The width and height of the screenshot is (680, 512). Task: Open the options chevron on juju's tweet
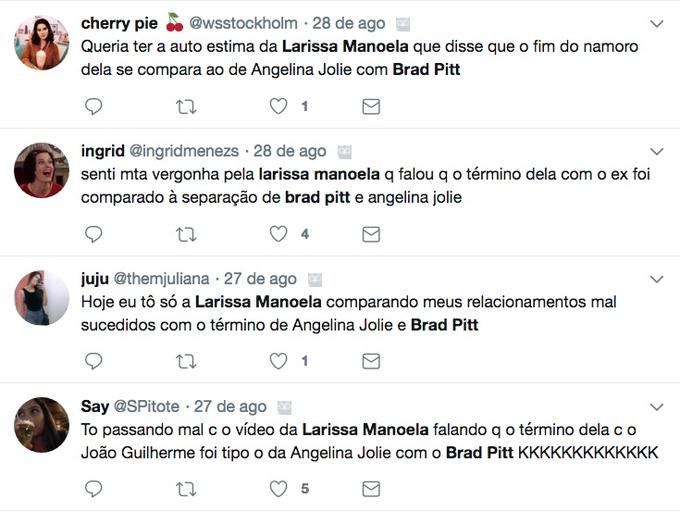pos(657,279)
